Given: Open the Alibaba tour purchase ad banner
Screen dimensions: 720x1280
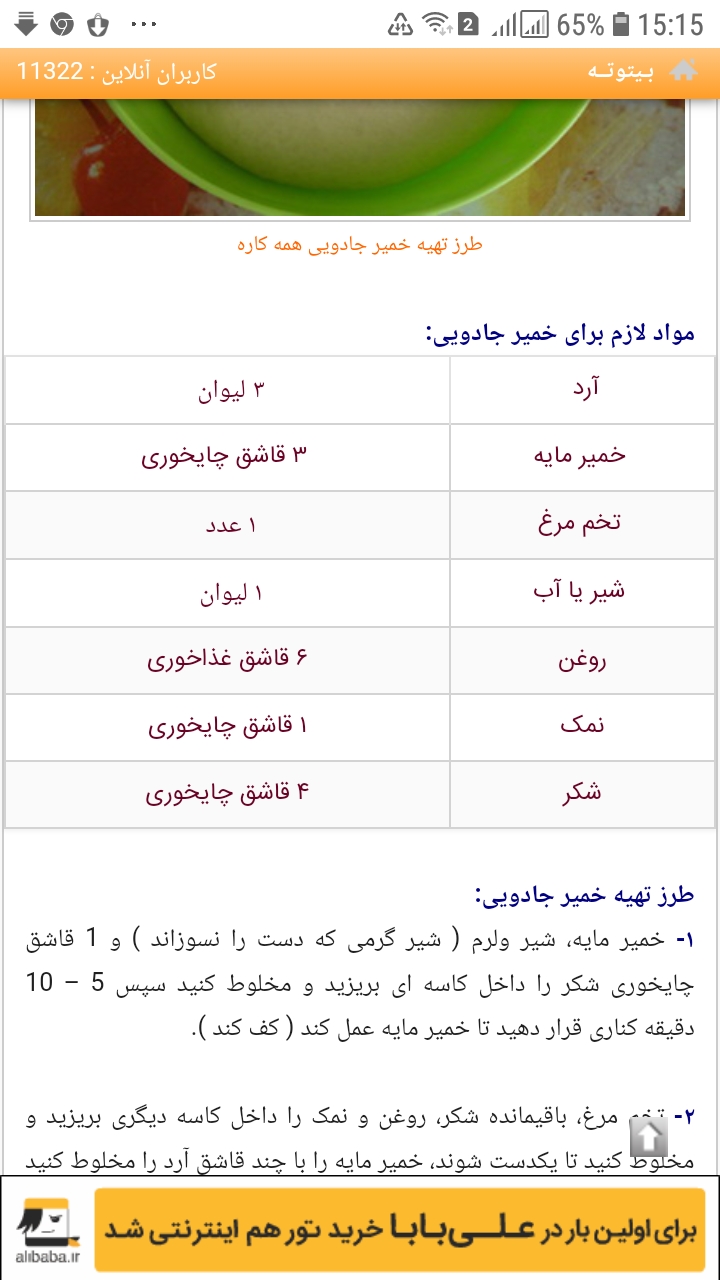Looking at the screenshot, I should (400, 1229).
